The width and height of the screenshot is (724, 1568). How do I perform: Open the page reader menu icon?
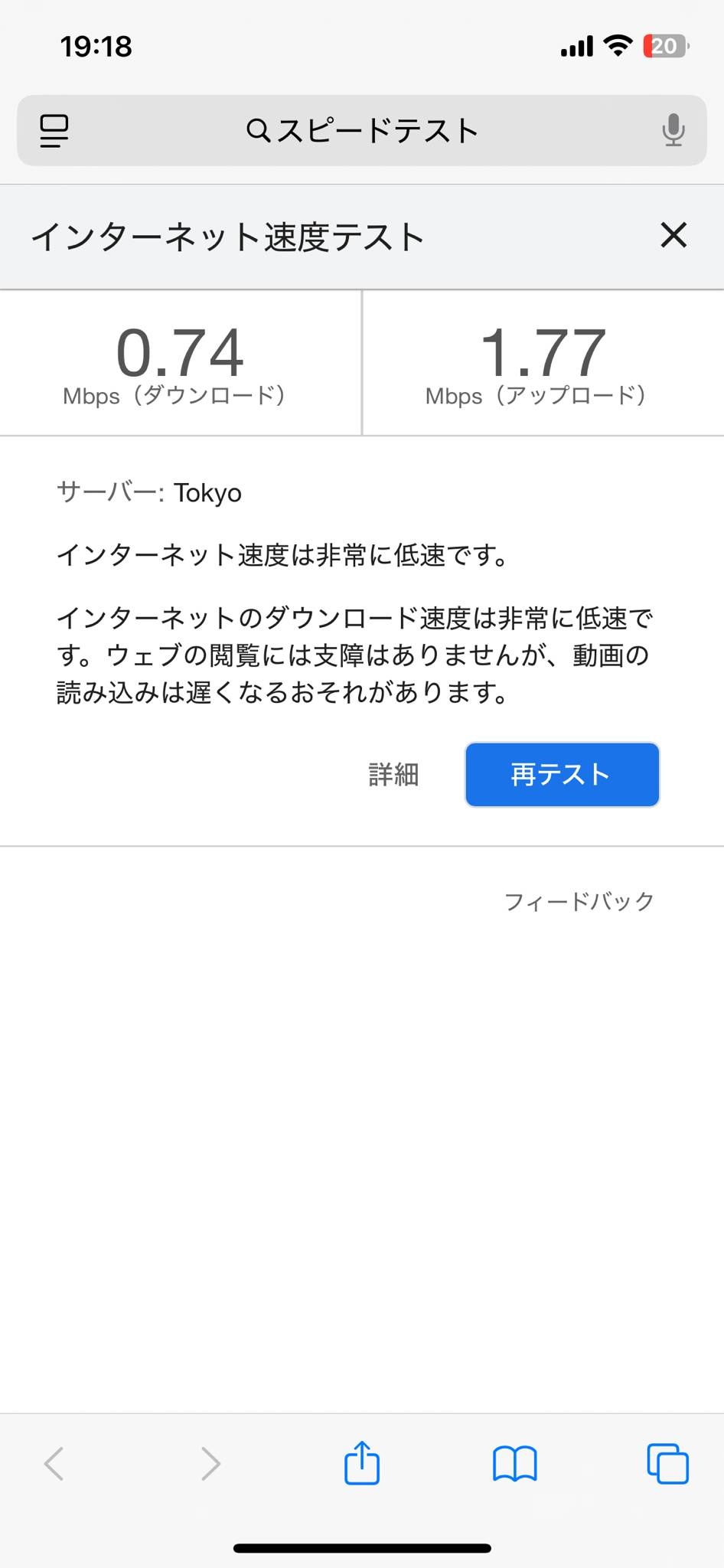click(x=54, y=130)
